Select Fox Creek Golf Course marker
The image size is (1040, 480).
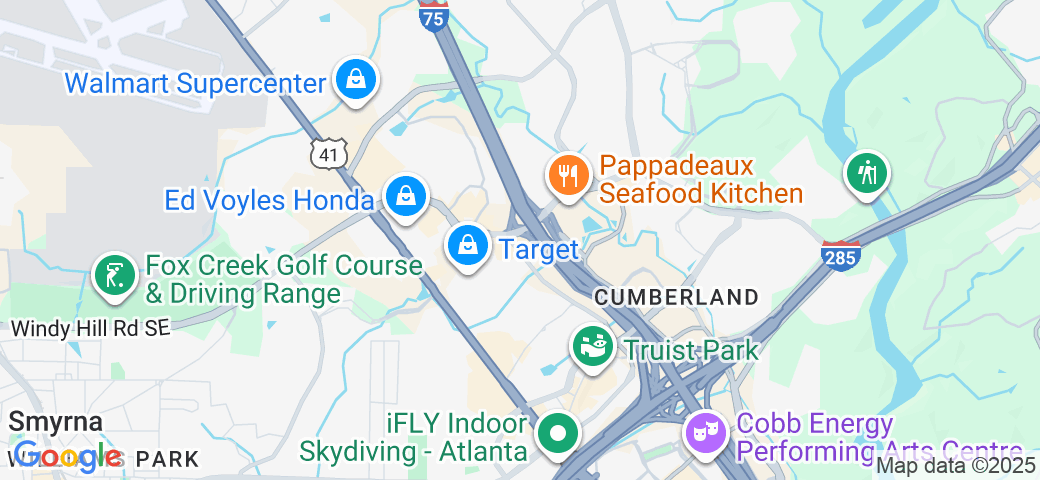pos(115,274)
